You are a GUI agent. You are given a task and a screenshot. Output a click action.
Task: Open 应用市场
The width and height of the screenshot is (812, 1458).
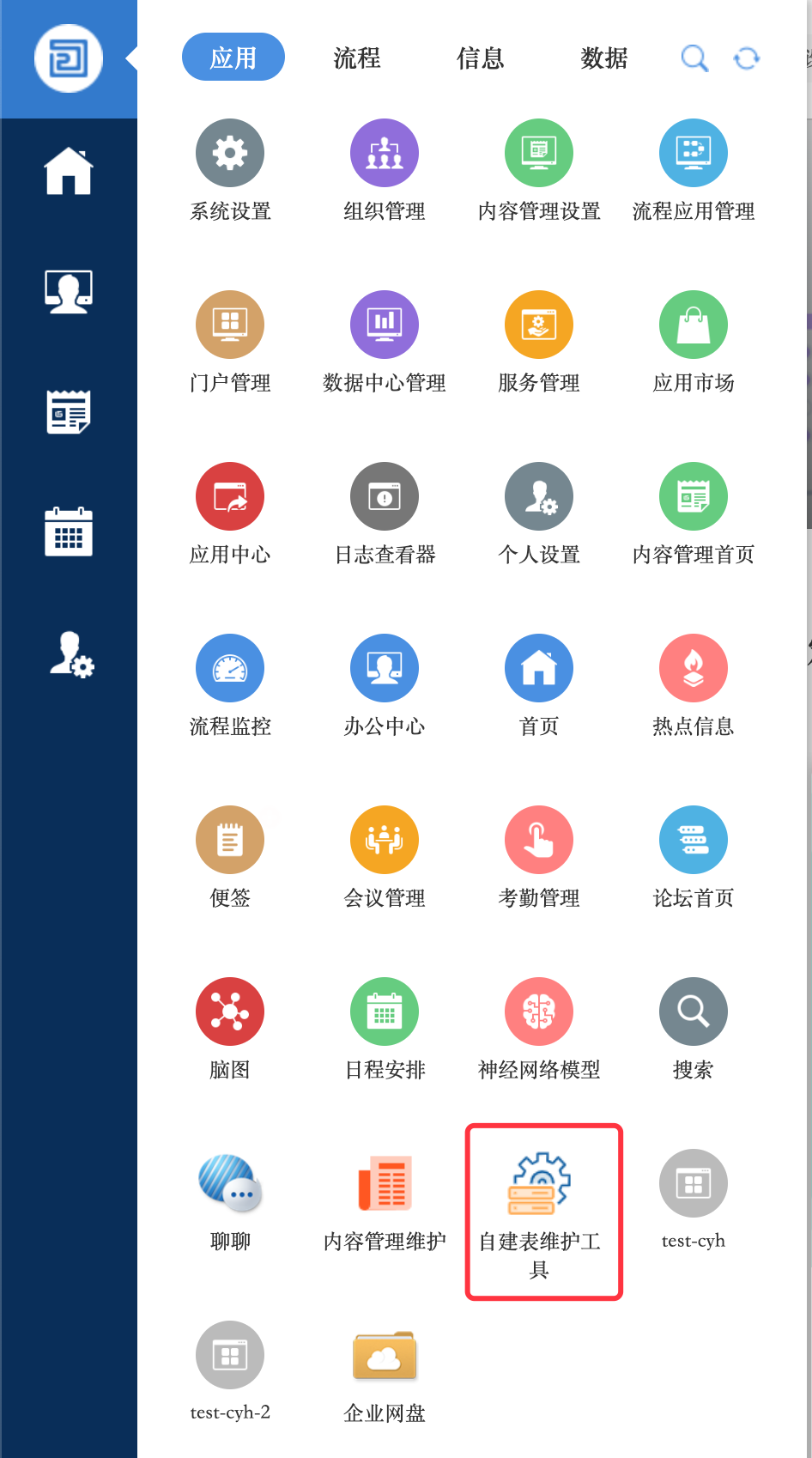point(694,325)
